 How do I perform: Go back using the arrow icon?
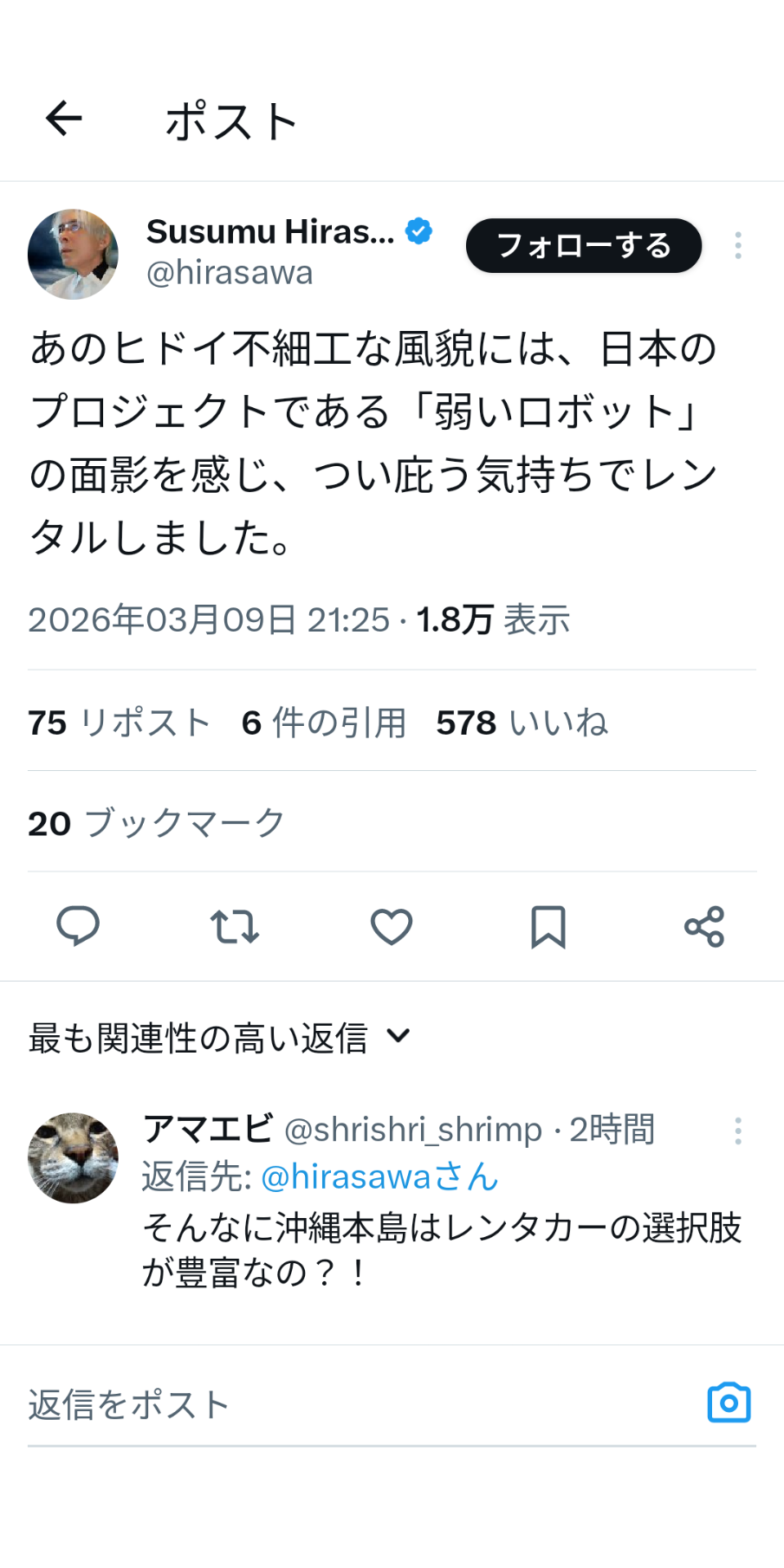tap(63, 119)
